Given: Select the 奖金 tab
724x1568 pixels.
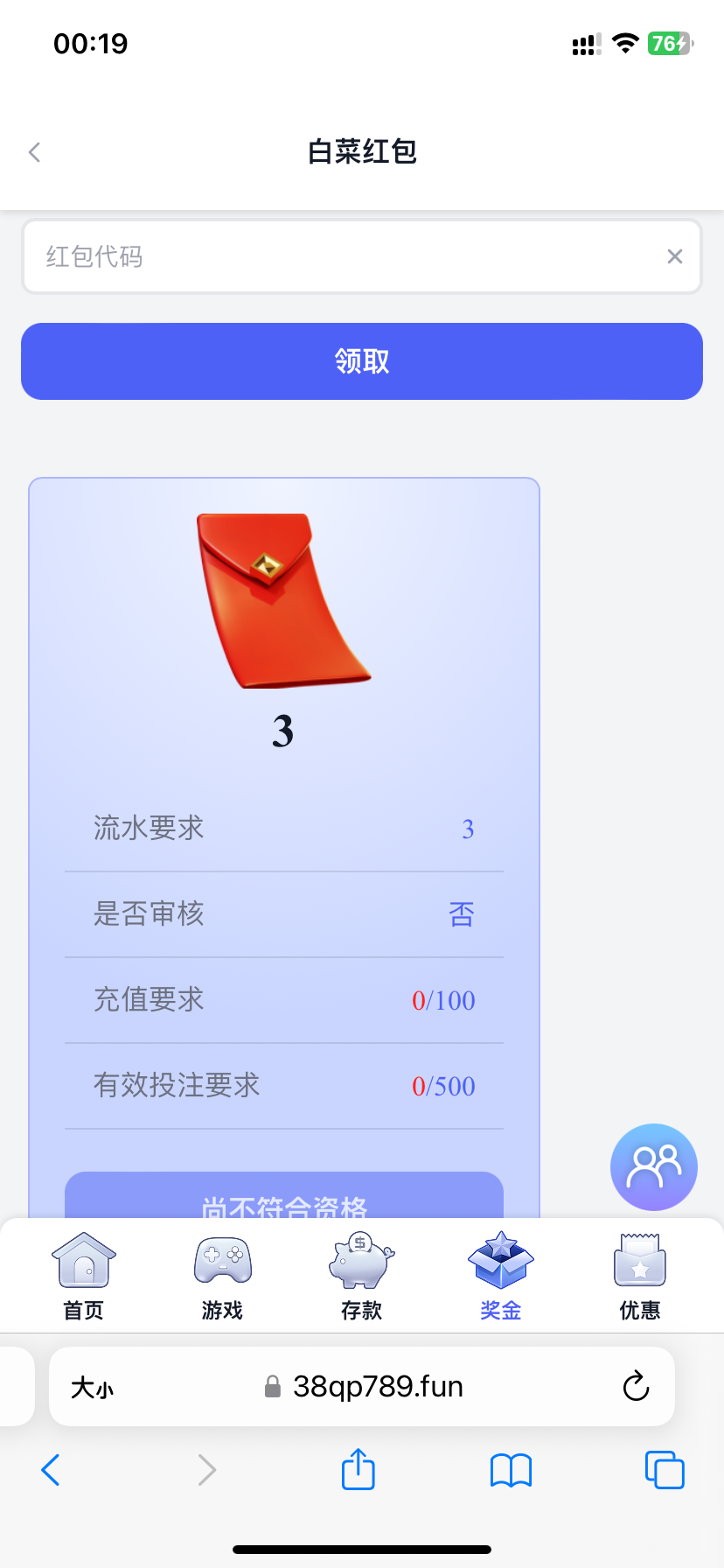Looking at the screenshot, I should tap(500, 1276).
